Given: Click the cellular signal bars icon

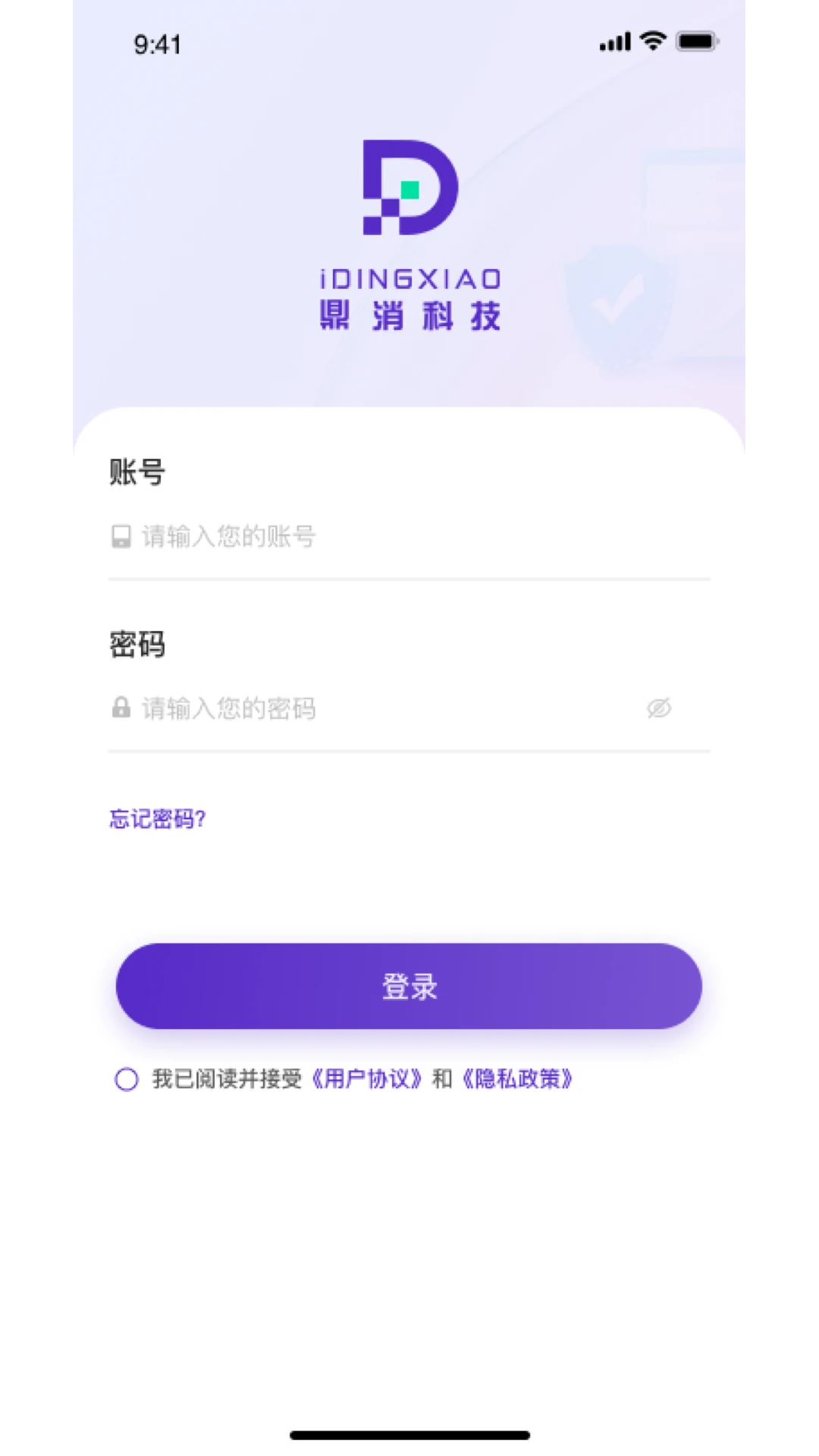Looking at the screenshot, I should 616,42.
